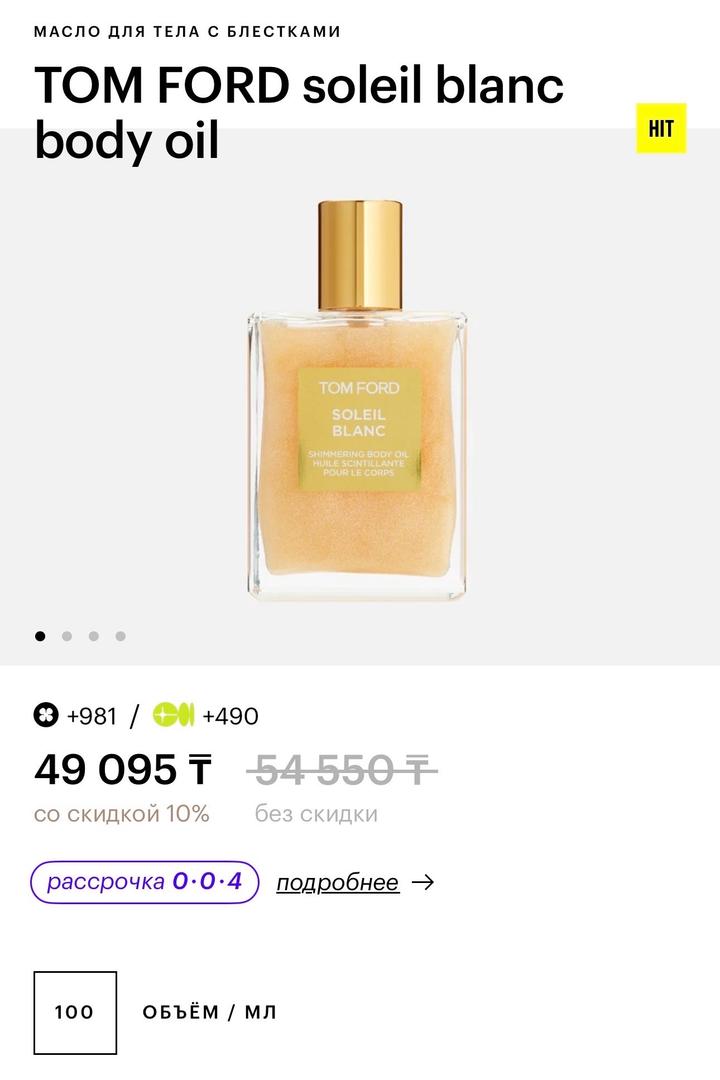The height and width of the screenshot is (1080, 720).
Task: Select the second carousel dot
Action: click(67, 634)
